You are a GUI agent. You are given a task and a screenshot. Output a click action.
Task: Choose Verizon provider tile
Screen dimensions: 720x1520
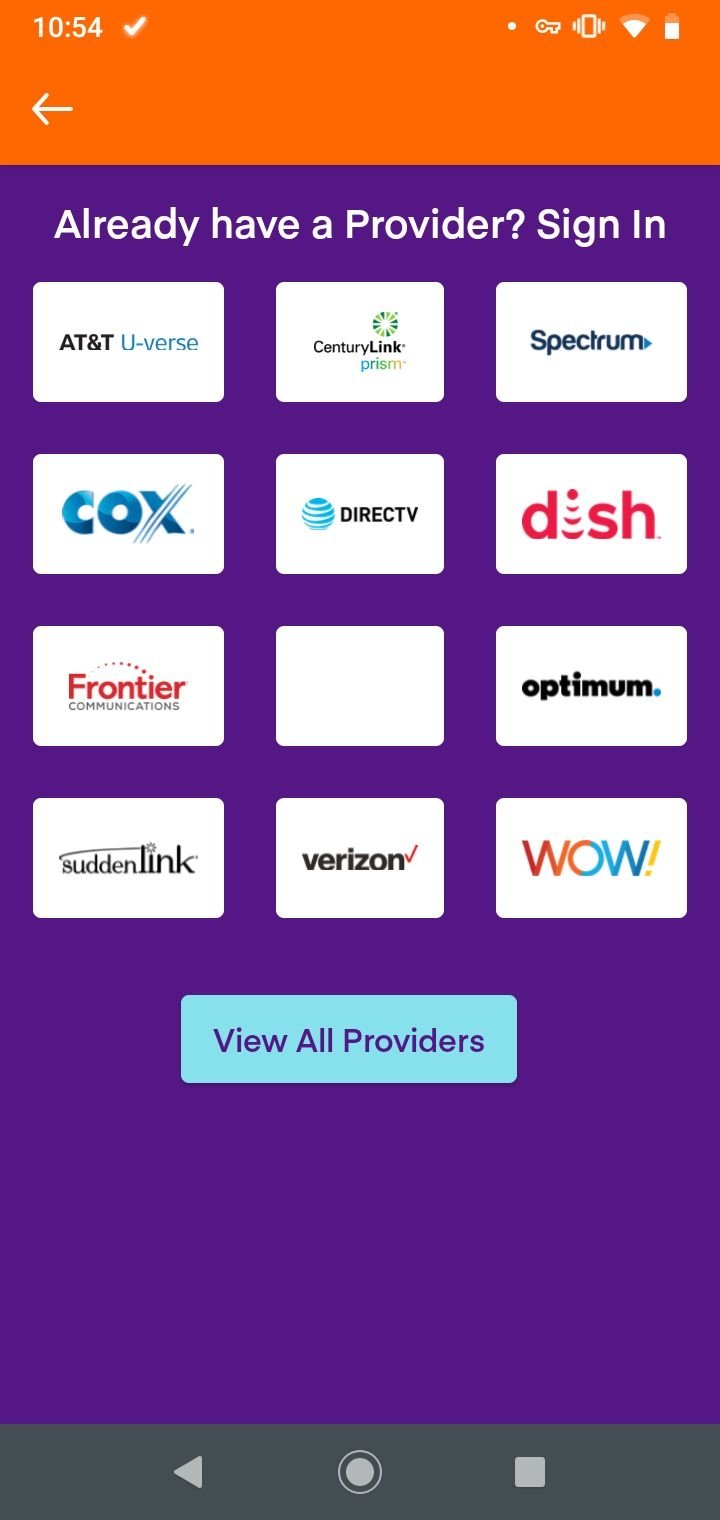coord(360,858)
